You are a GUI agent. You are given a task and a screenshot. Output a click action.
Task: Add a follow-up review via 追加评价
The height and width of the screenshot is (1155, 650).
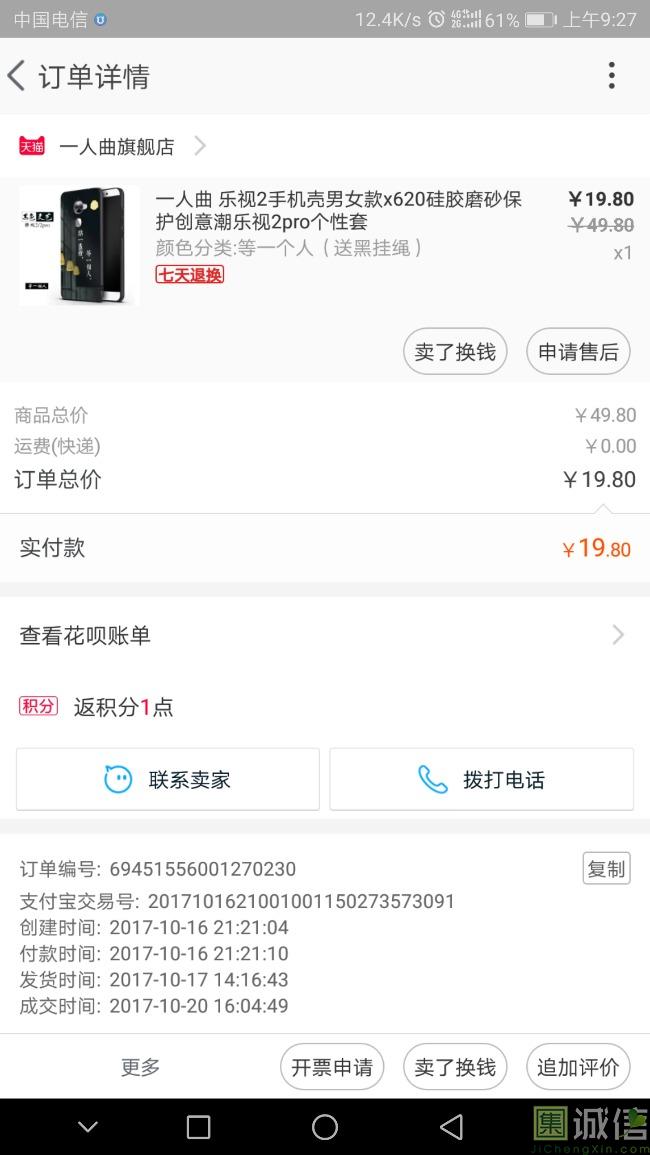tap(578, 1067)
